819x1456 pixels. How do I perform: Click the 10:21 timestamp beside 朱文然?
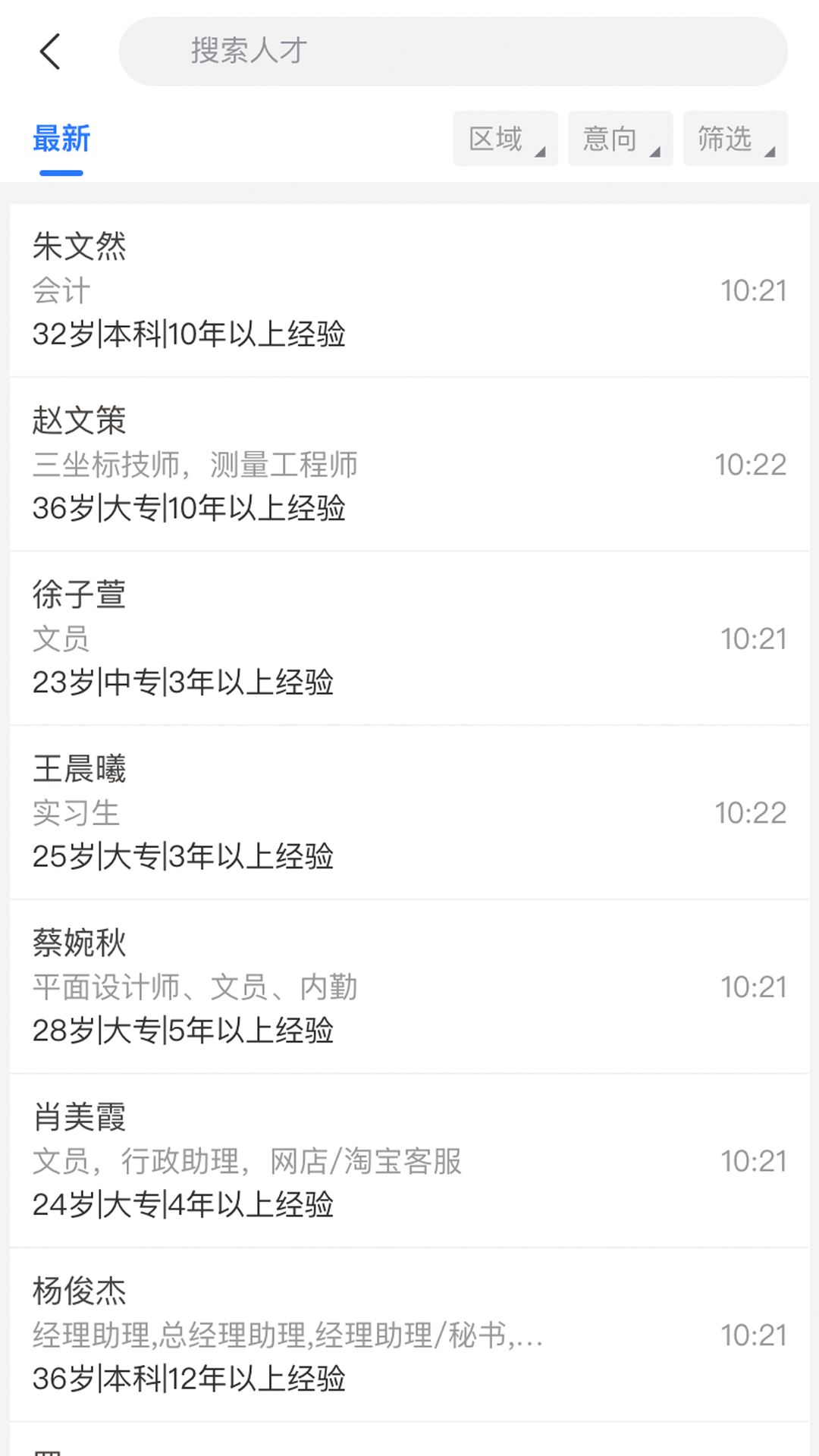coord(752,290)
